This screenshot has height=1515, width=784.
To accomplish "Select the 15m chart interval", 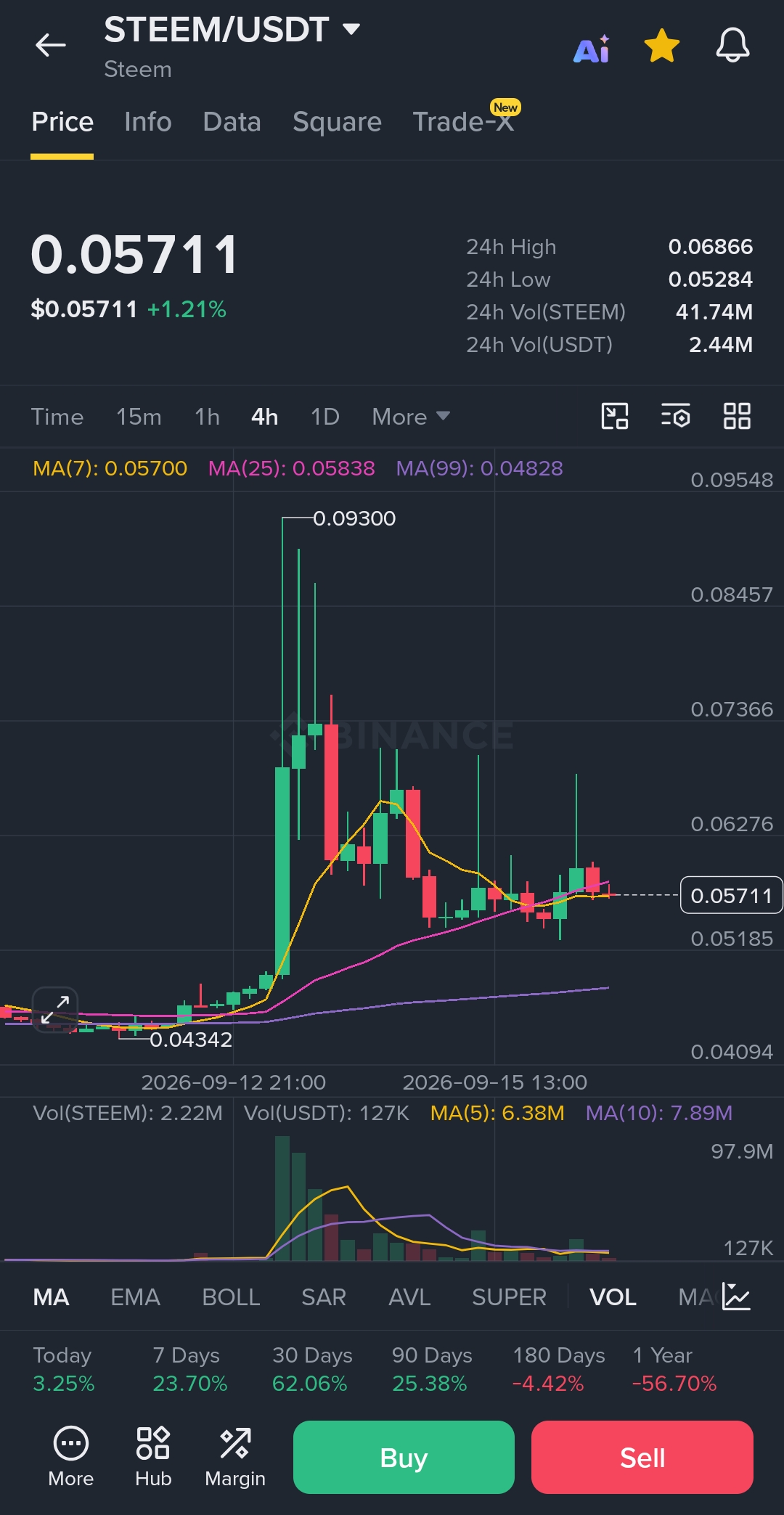I will (x=139, y=417).
